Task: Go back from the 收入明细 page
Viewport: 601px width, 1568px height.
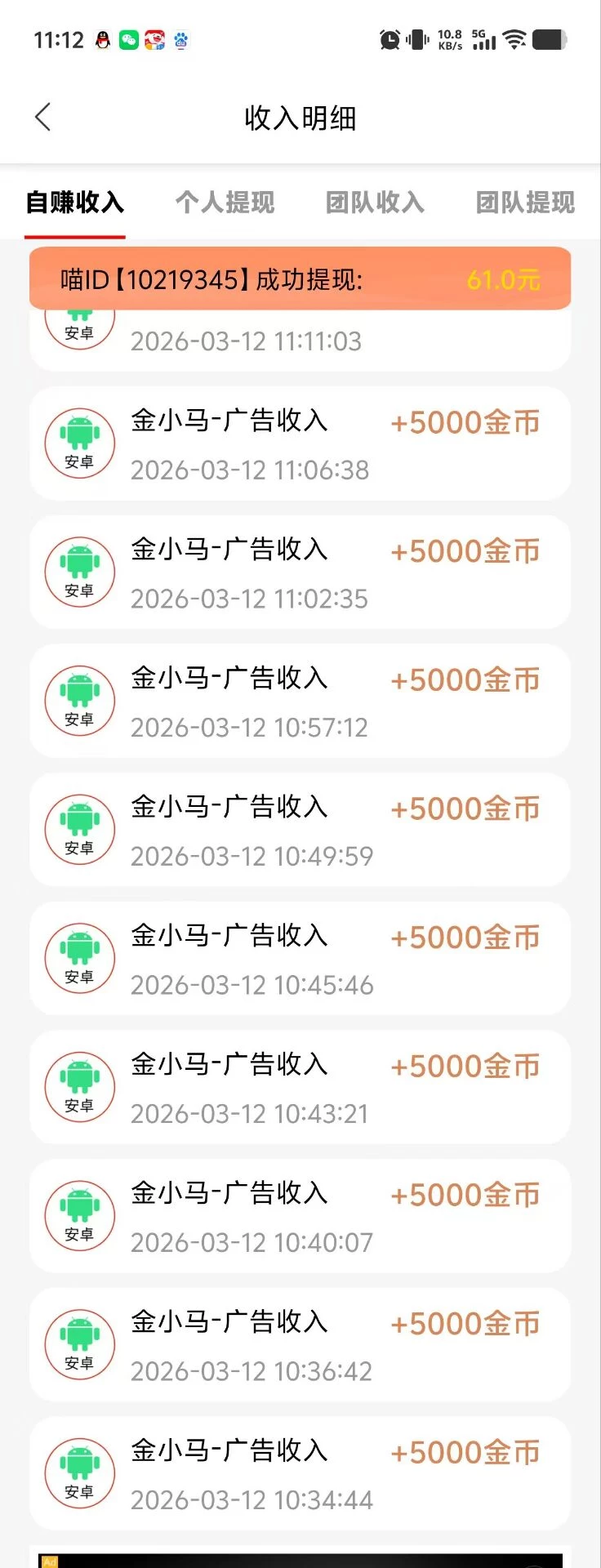Action: tap(43, 118)
